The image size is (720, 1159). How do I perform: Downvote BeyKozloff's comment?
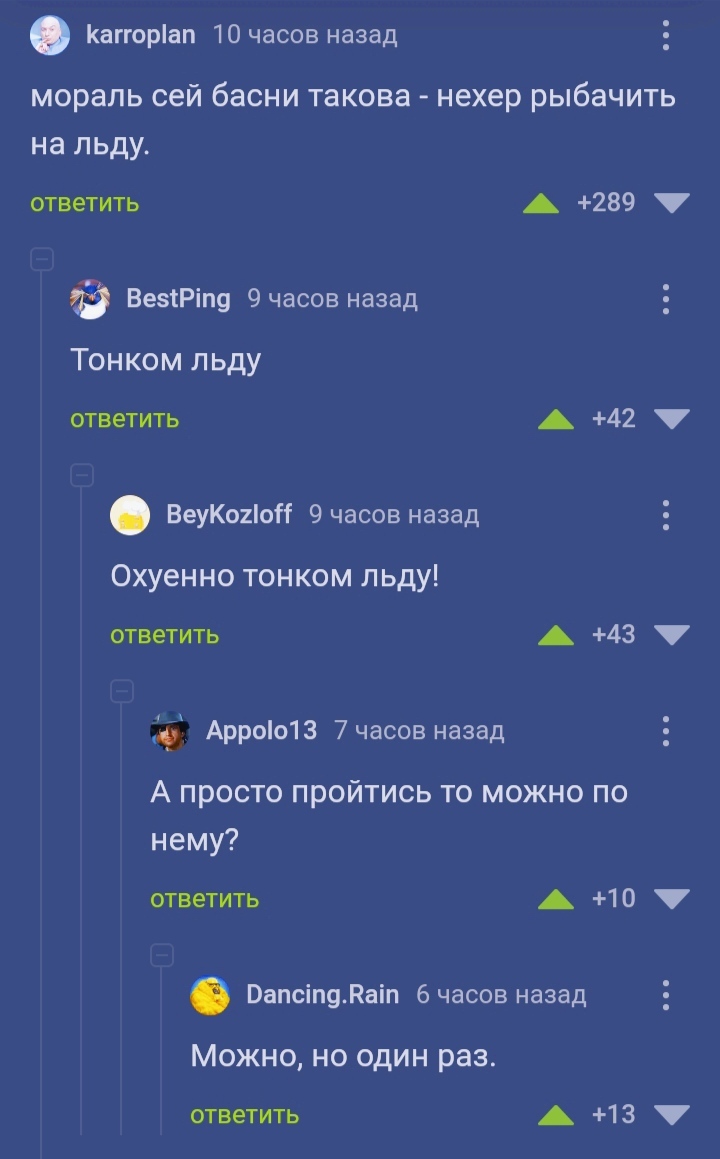(671, 635)
